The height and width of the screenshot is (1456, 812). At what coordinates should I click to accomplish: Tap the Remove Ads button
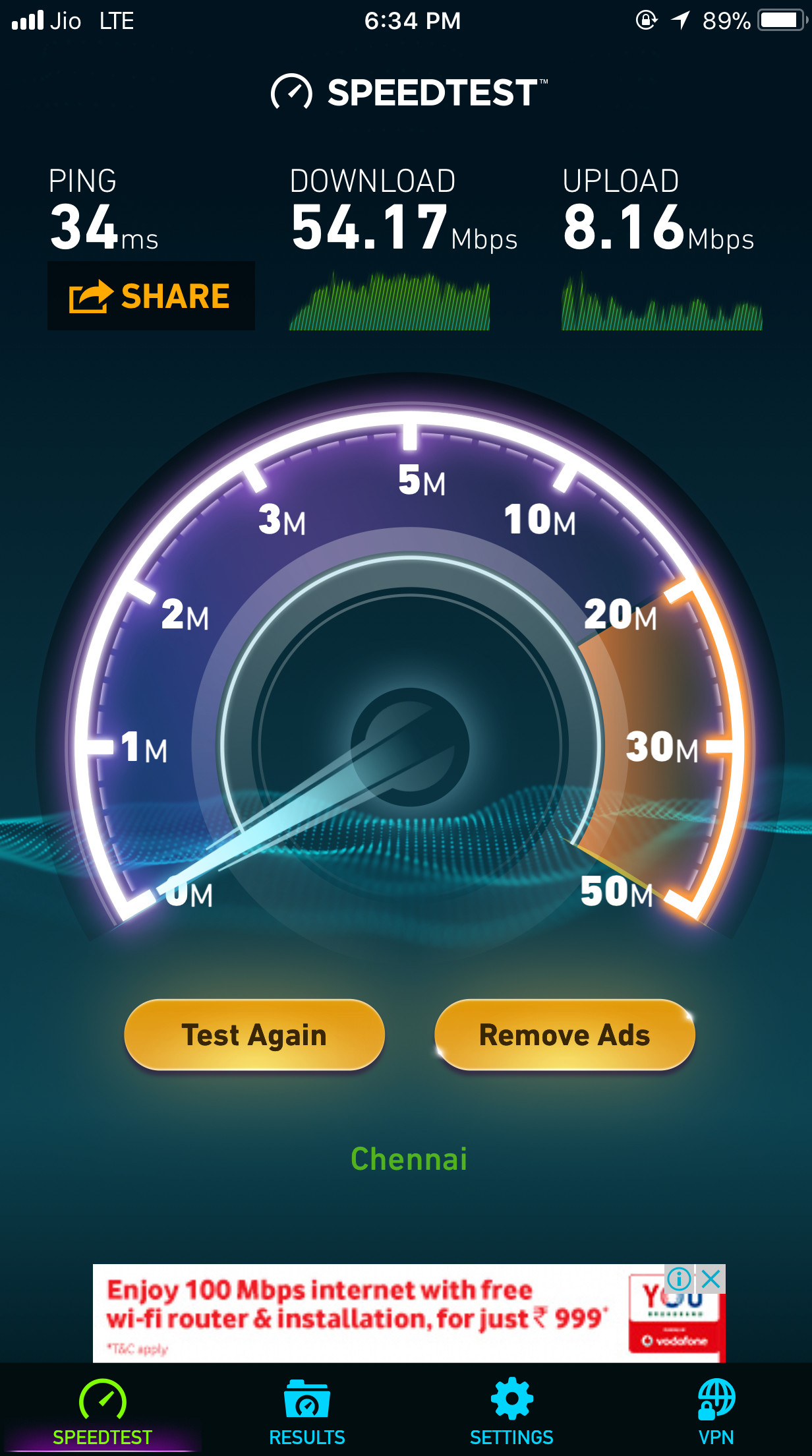point(565,1035)
